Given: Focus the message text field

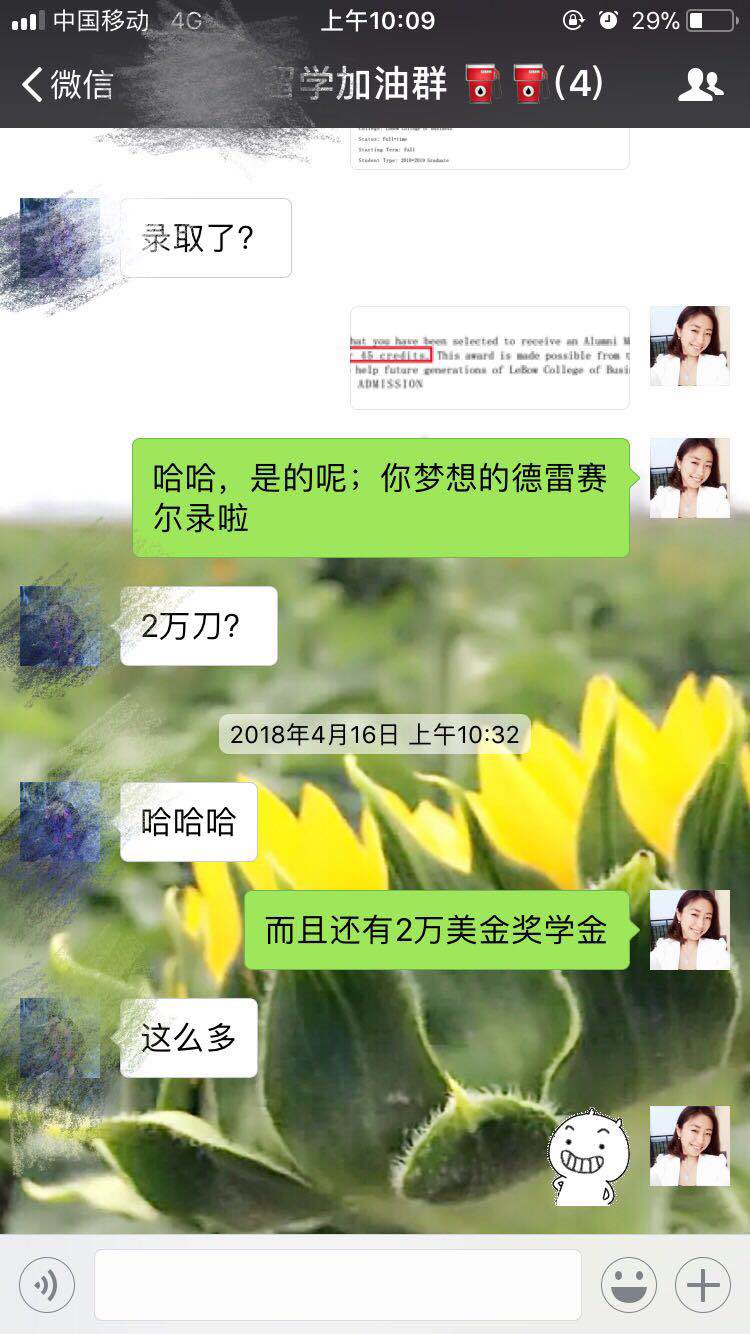Looking at the screenshot, I should pos(338,1284).
